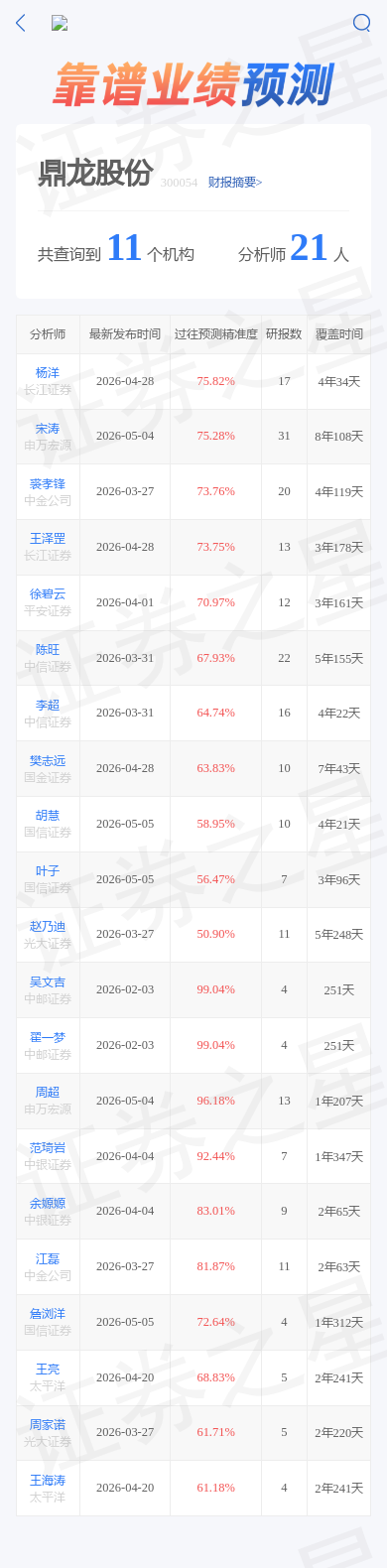Tap analyst name 陈旺
This screenshot has width=387, height=1568.
(48, 650)
